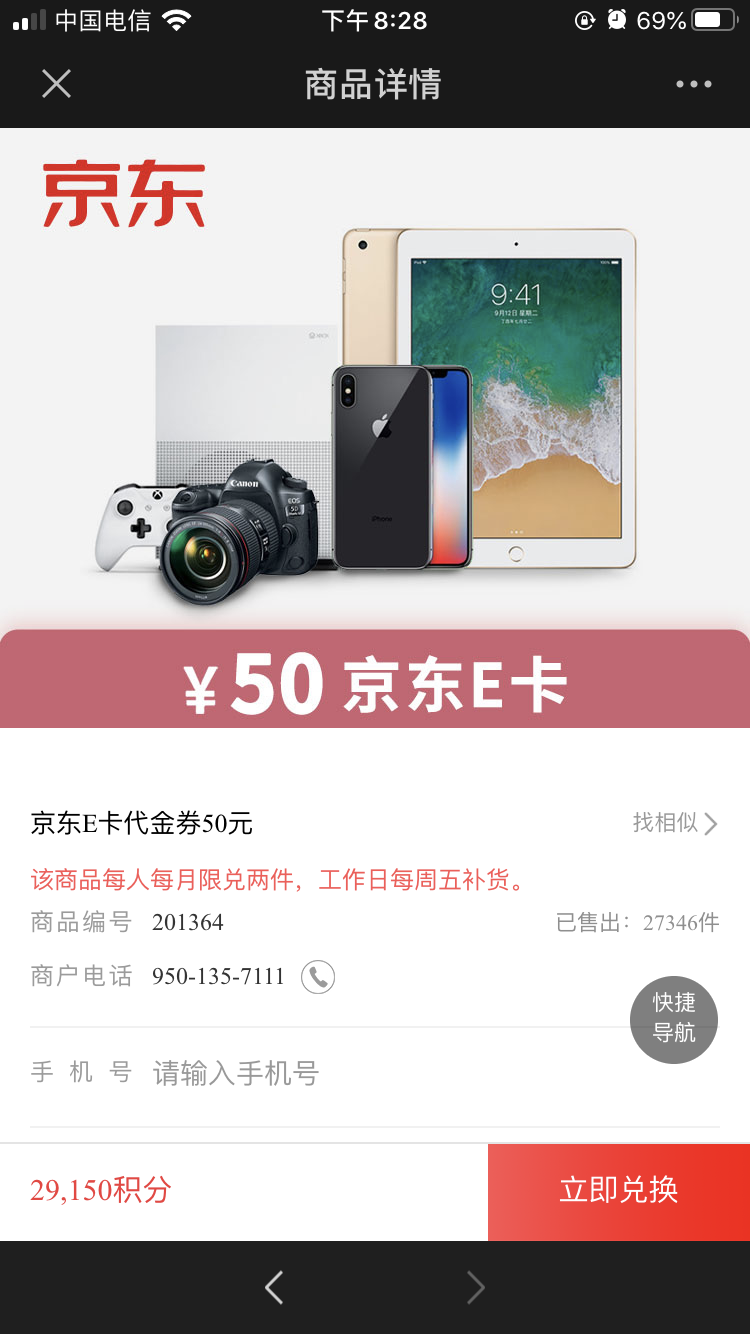Open the three-dot overflow menu

pos(693,85)
